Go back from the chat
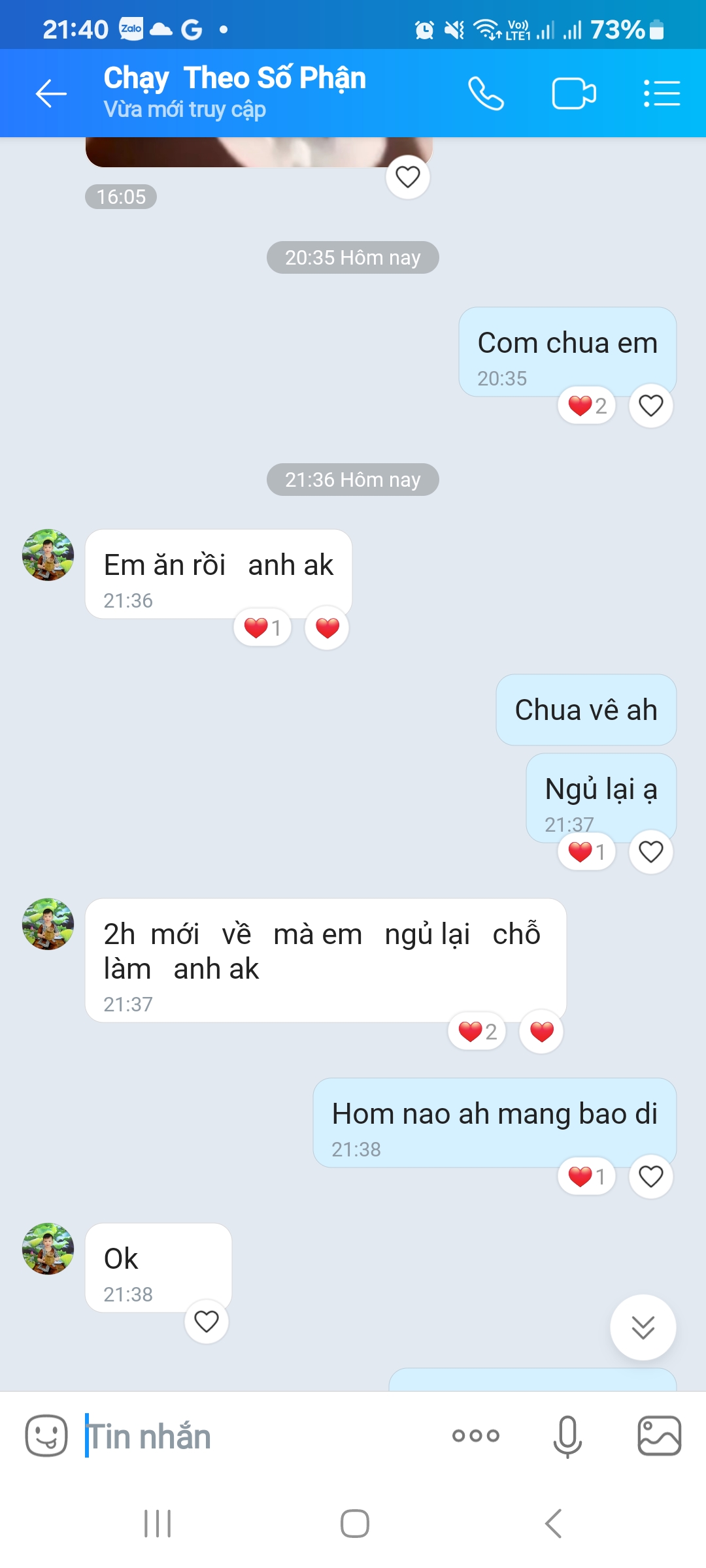This screenshot has height=1568, width=706. (x=51, y=93)
